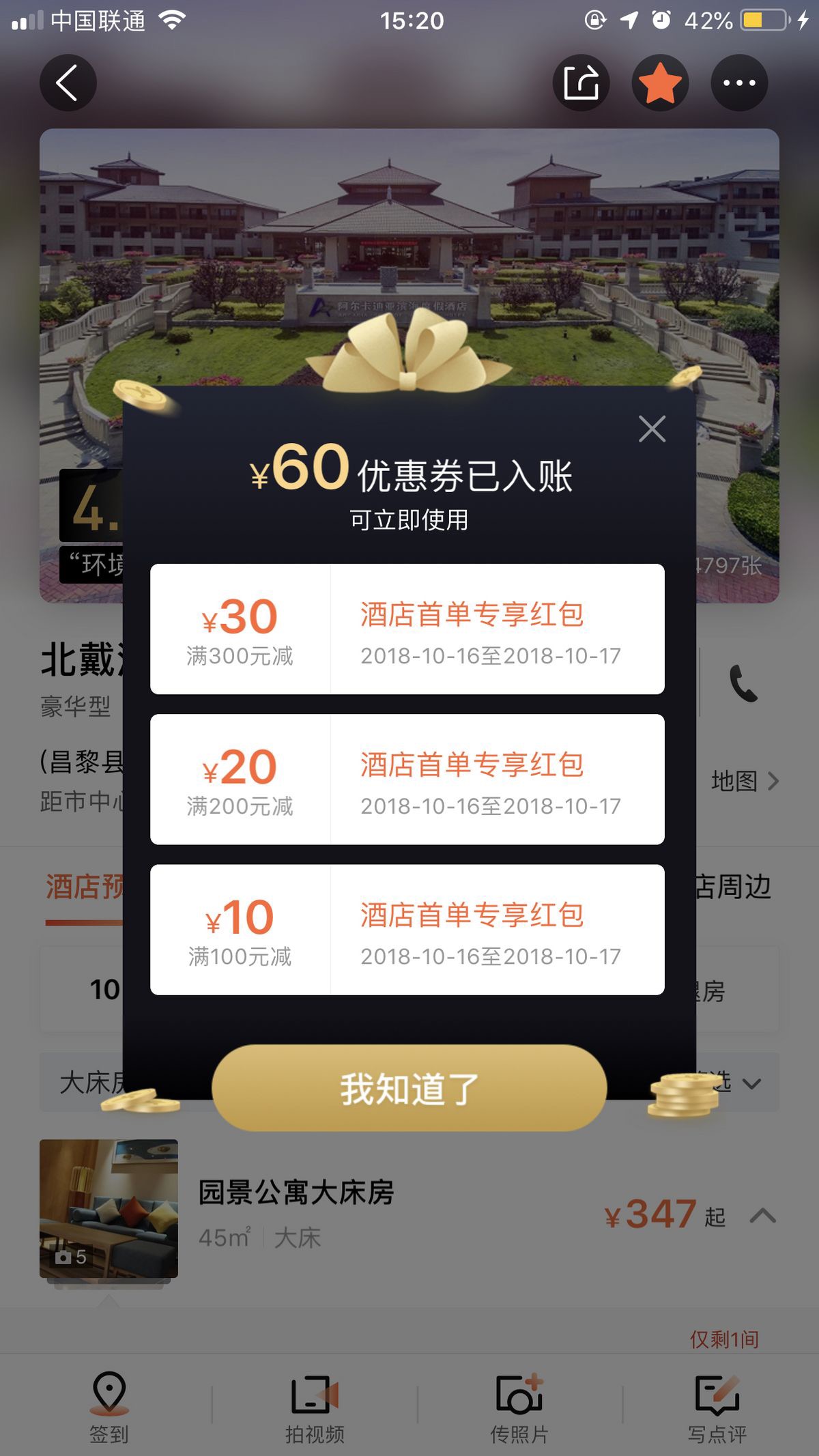Screen dimensions: 819x1456
Task: Collapse the ¥347 room price arrow
Action: (x=763, y=1216)
